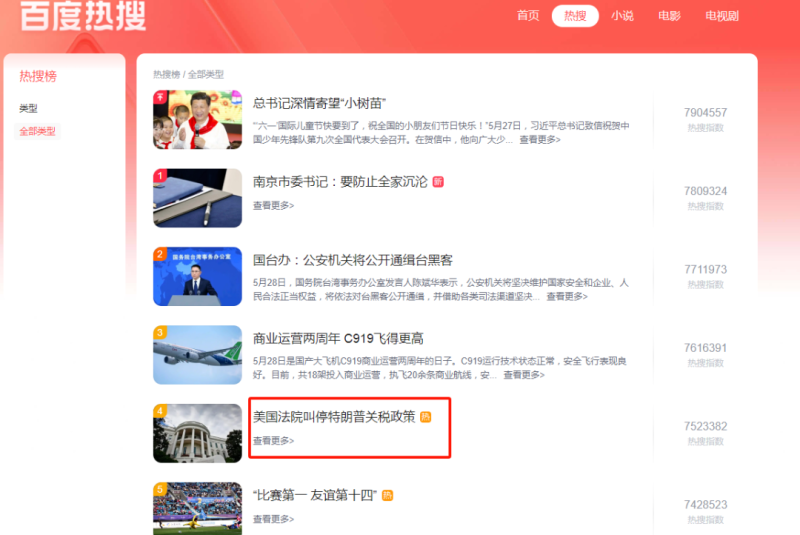The width and height of the screenshot is (800, 535).
Task: Open "比赛第一 友谊第十四" story
Action: click(315, 495)
